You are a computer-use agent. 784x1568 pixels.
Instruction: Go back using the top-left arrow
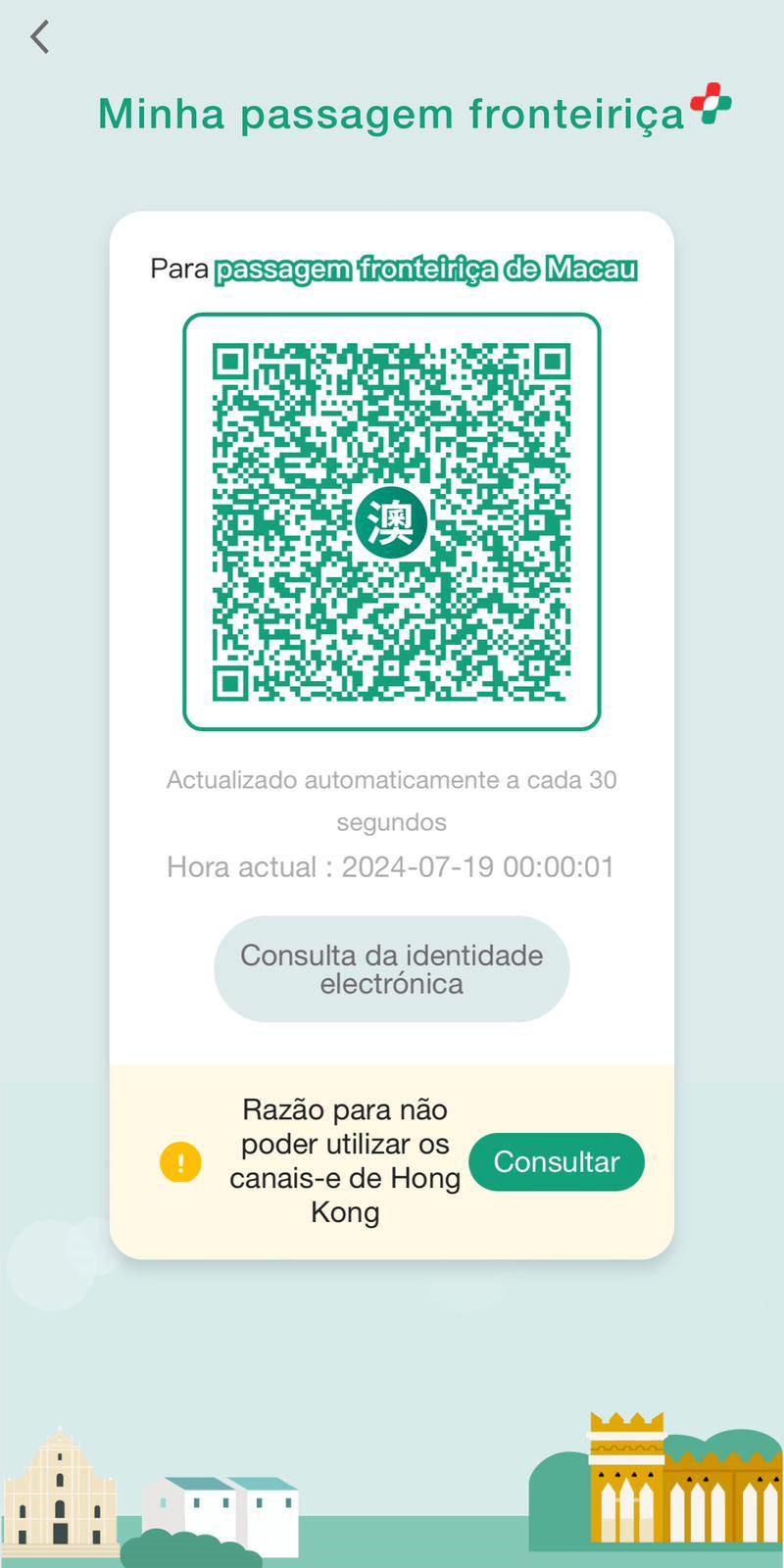pos(40,38)
